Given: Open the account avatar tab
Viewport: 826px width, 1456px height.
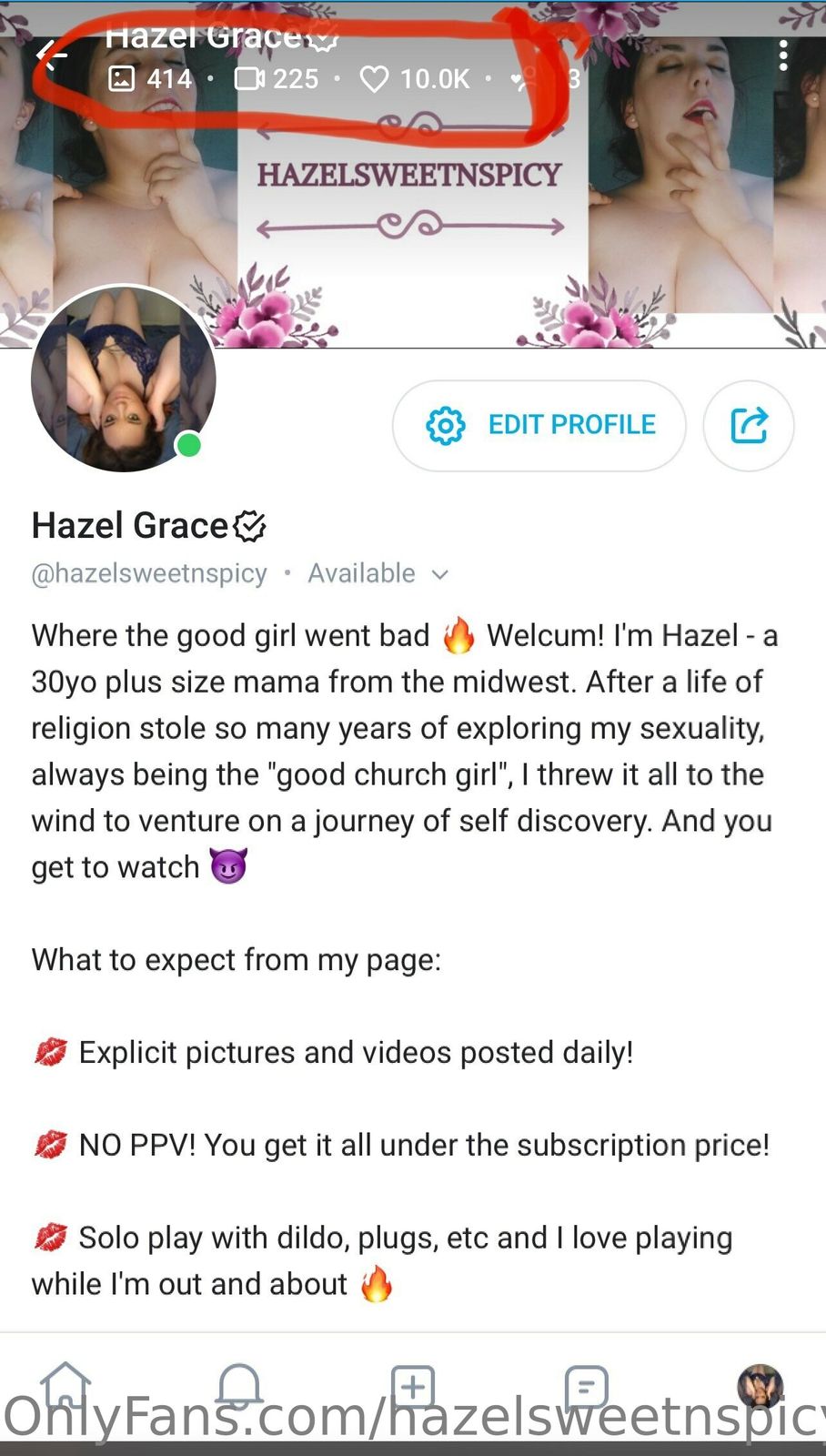Looking at the screenshot, I should tap(760, 1387).
